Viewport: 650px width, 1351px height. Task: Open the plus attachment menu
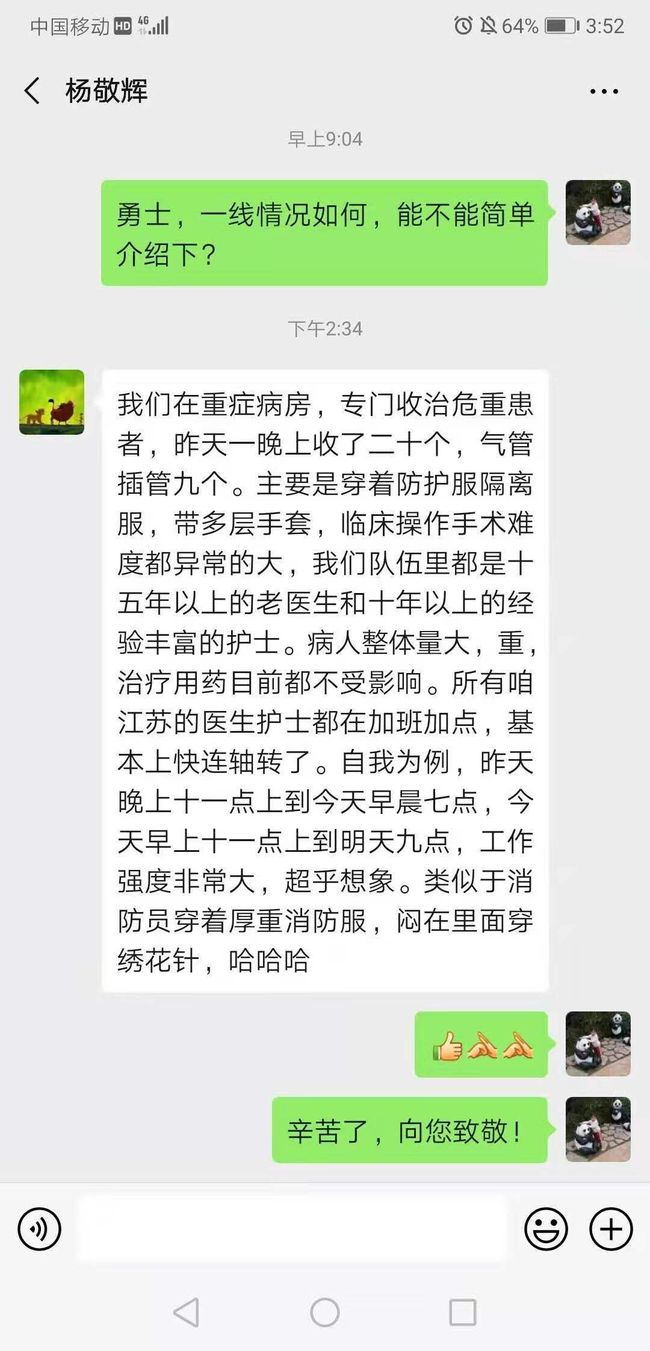click(610, 1228)
